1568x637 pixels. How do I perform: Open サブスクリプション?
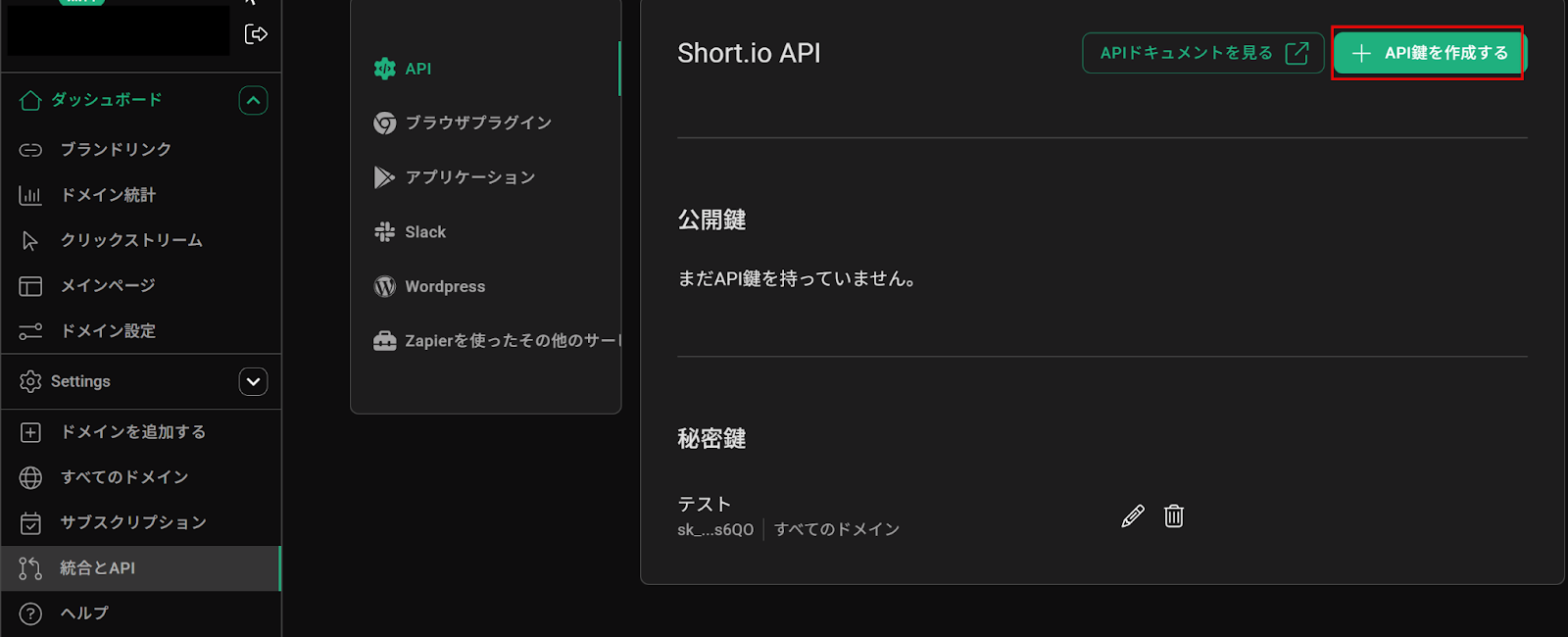(132, 522)
